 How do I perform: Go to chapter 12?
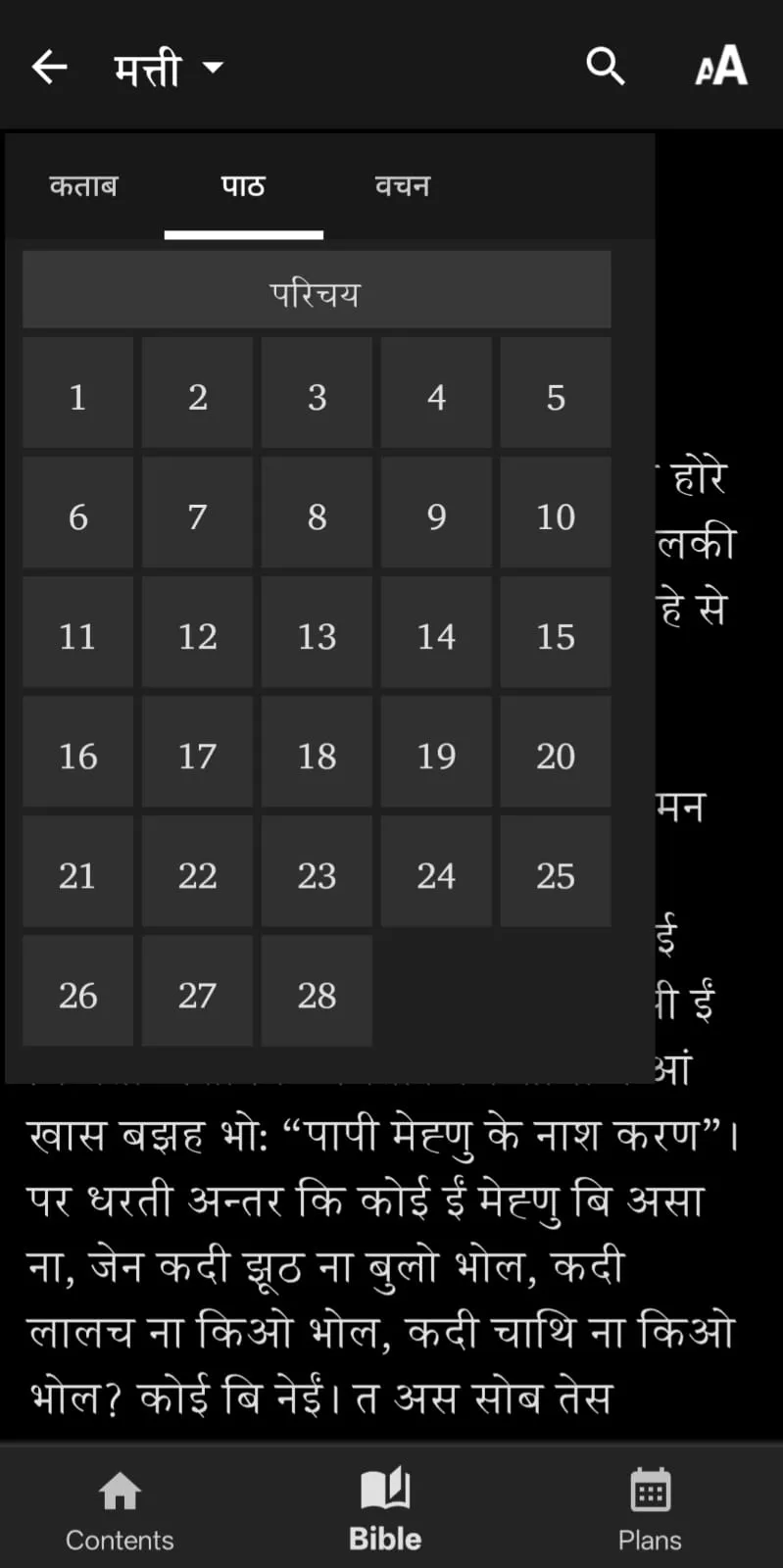coord(197,633)
